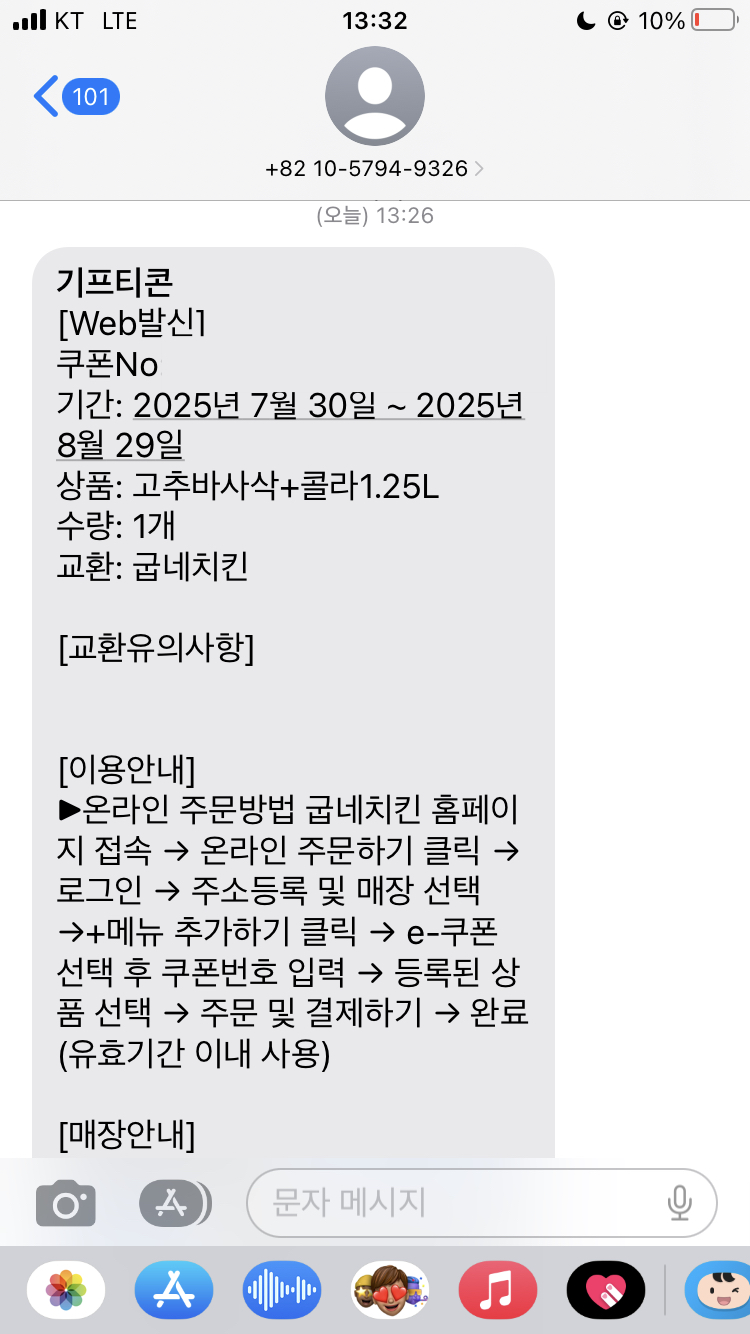750x1334 pixels.
Task: Open the Music app in the drawer
Action: click(498, 1291)
